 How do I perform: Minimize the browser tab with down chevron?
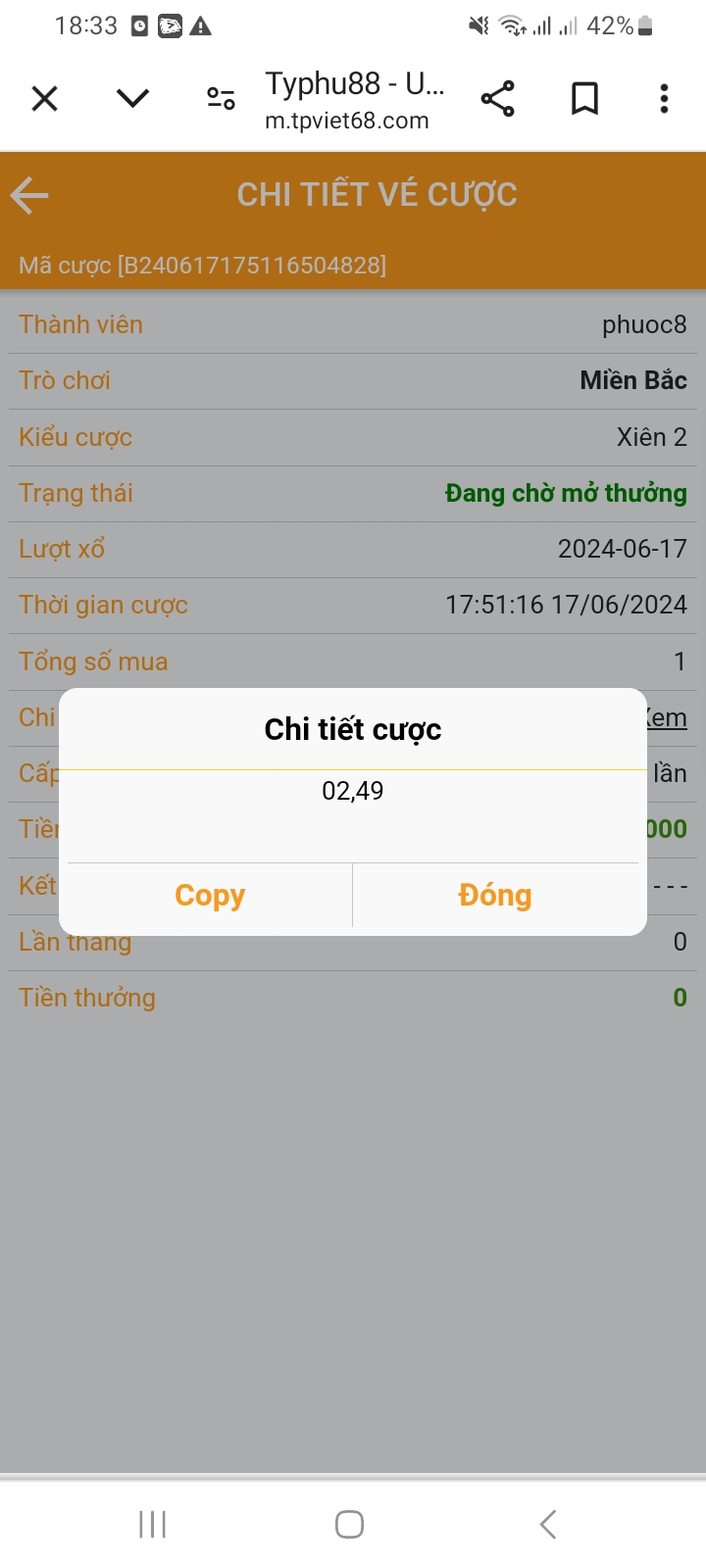click(x=132, y=98)
